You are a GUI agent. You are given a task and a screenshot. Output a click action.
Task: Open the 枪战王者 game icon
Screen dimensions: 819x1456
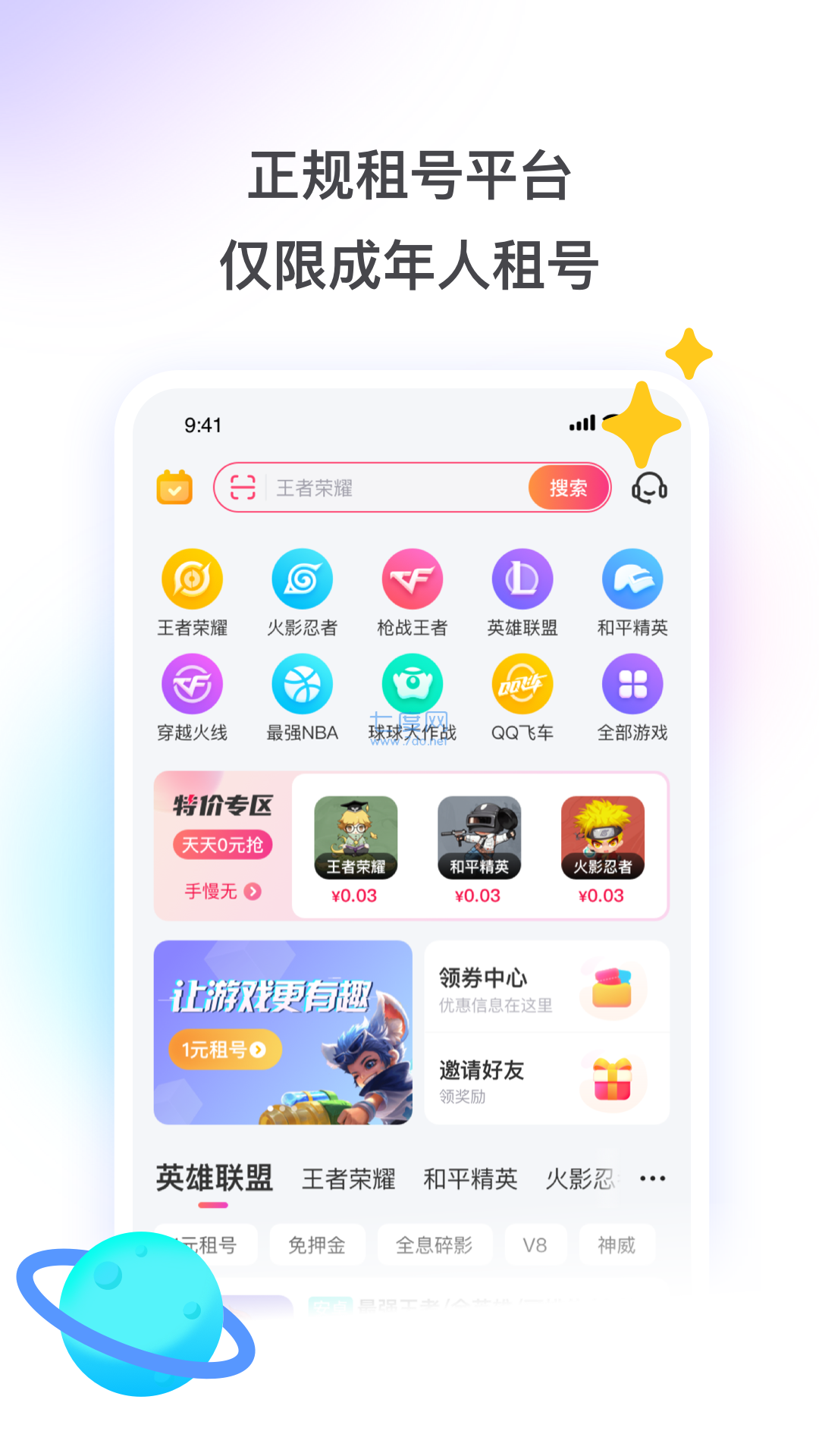[x=412, y=579]
